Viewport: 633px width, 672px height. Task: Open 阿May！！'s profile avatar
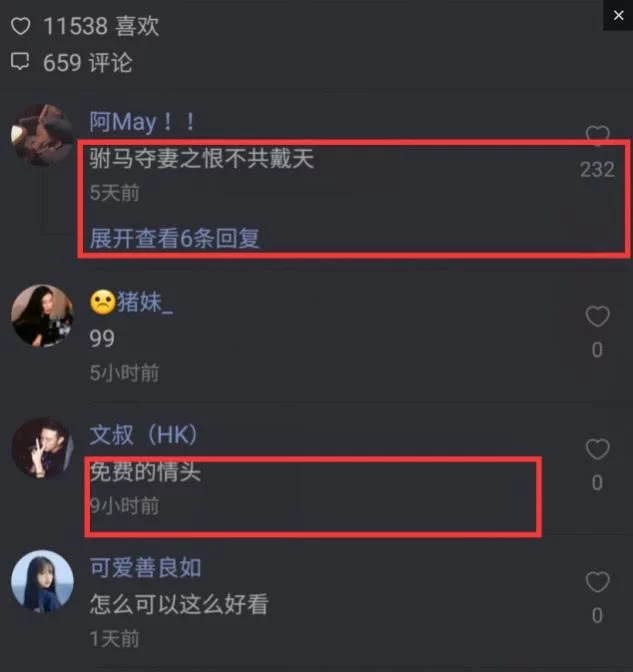coord(42,135)
